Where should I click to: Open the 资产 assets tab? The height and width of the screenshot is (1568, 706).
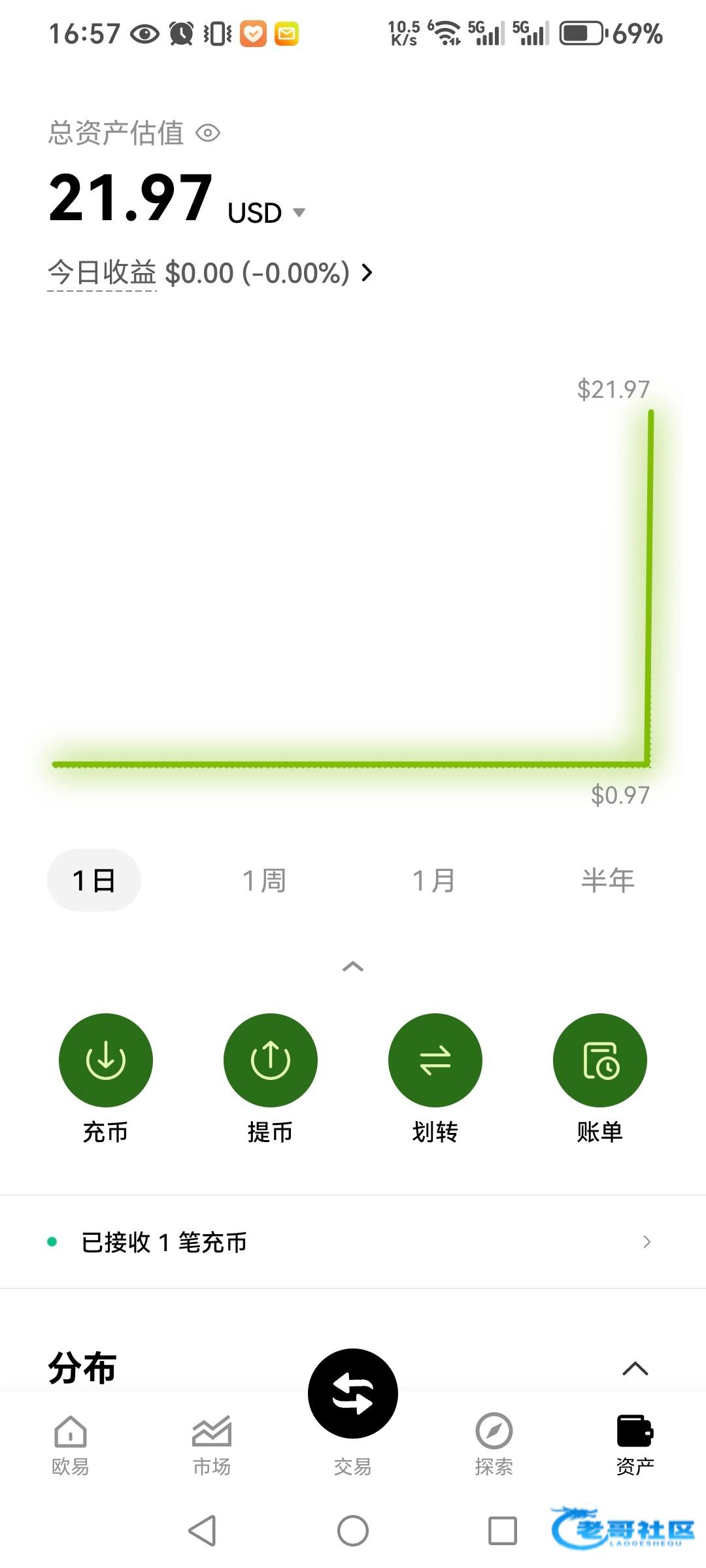(635, 1445)
